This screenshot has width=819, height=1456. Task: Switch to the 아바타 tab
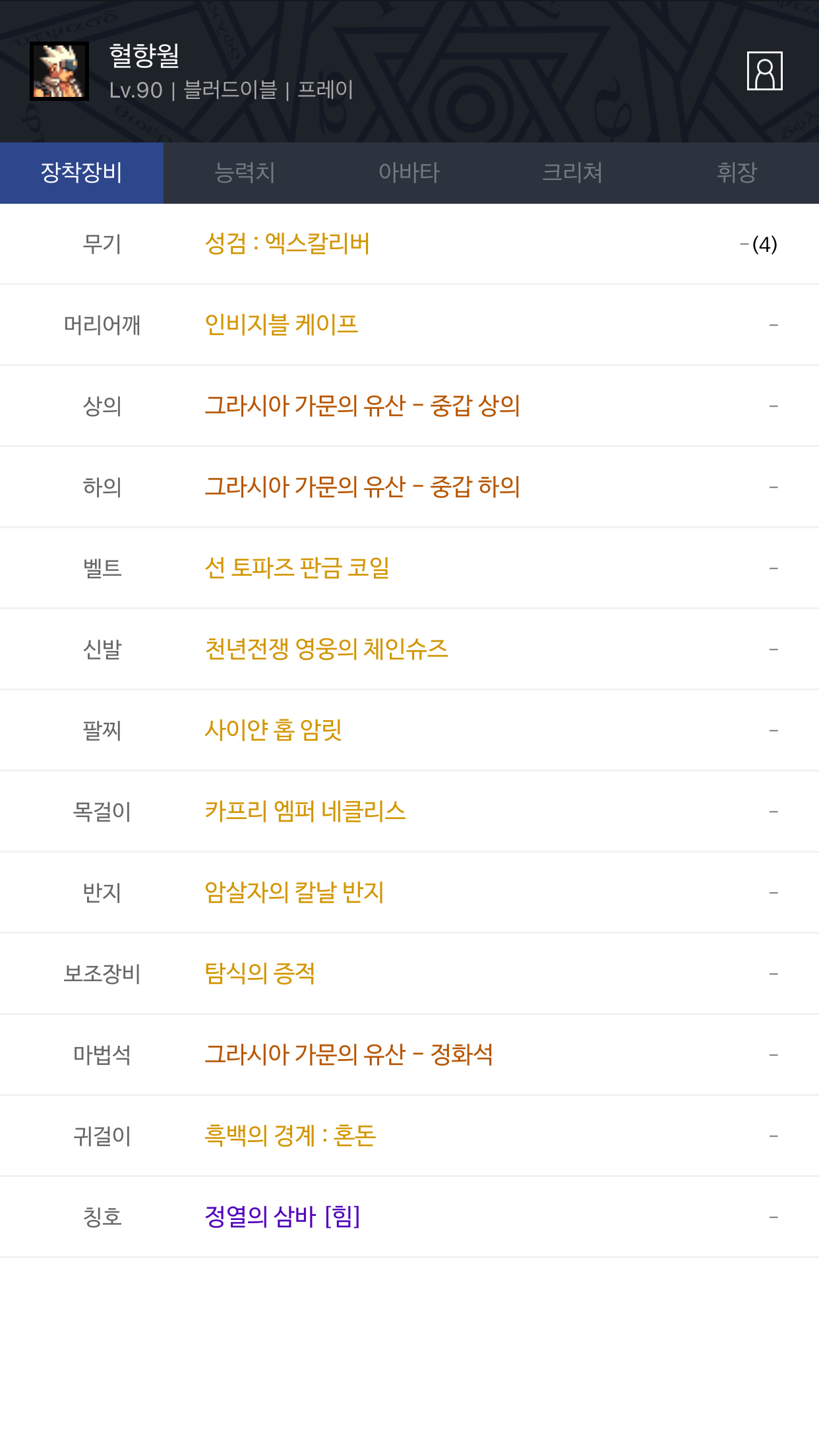tap(409, 173)
